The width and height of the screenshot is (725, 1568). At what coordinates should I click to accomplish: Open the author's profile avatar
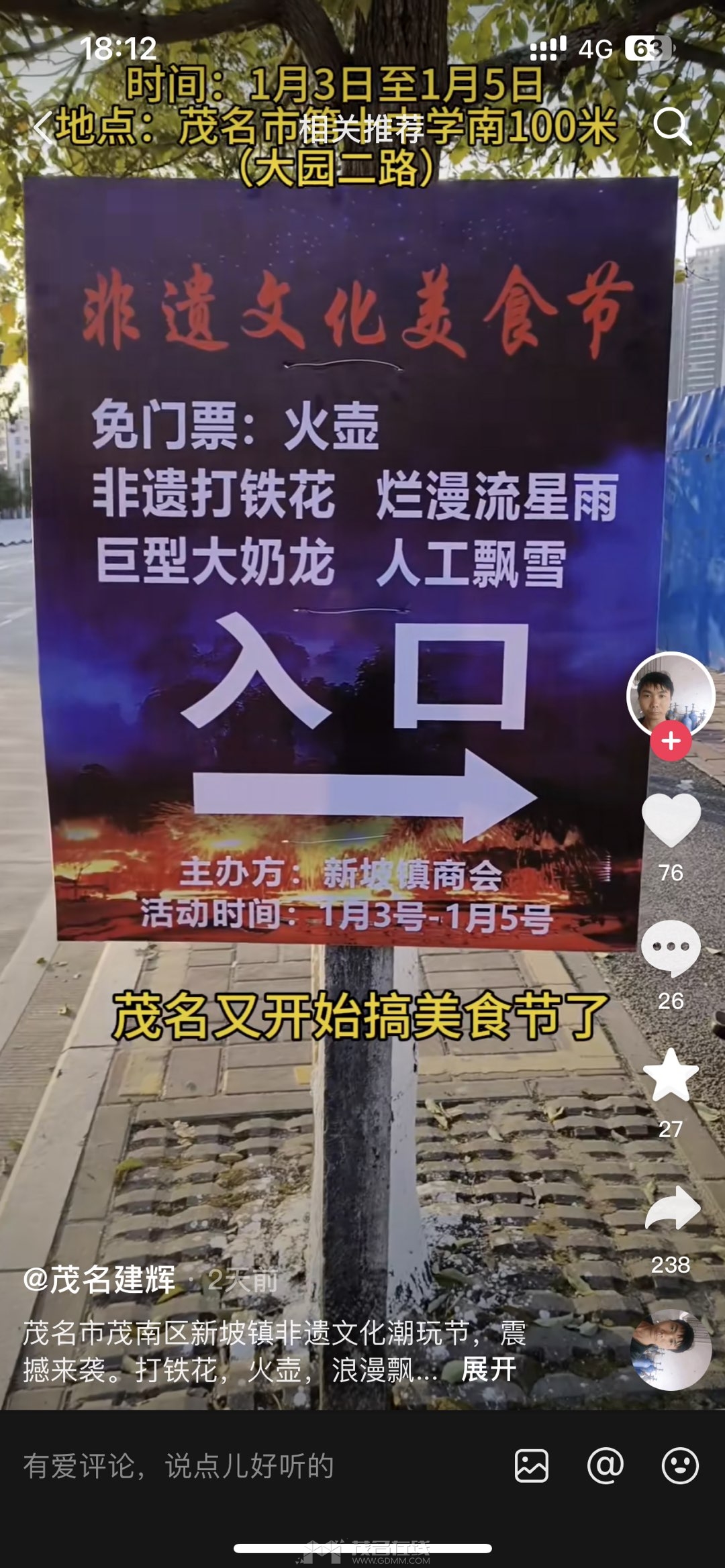tap(671, 696)
